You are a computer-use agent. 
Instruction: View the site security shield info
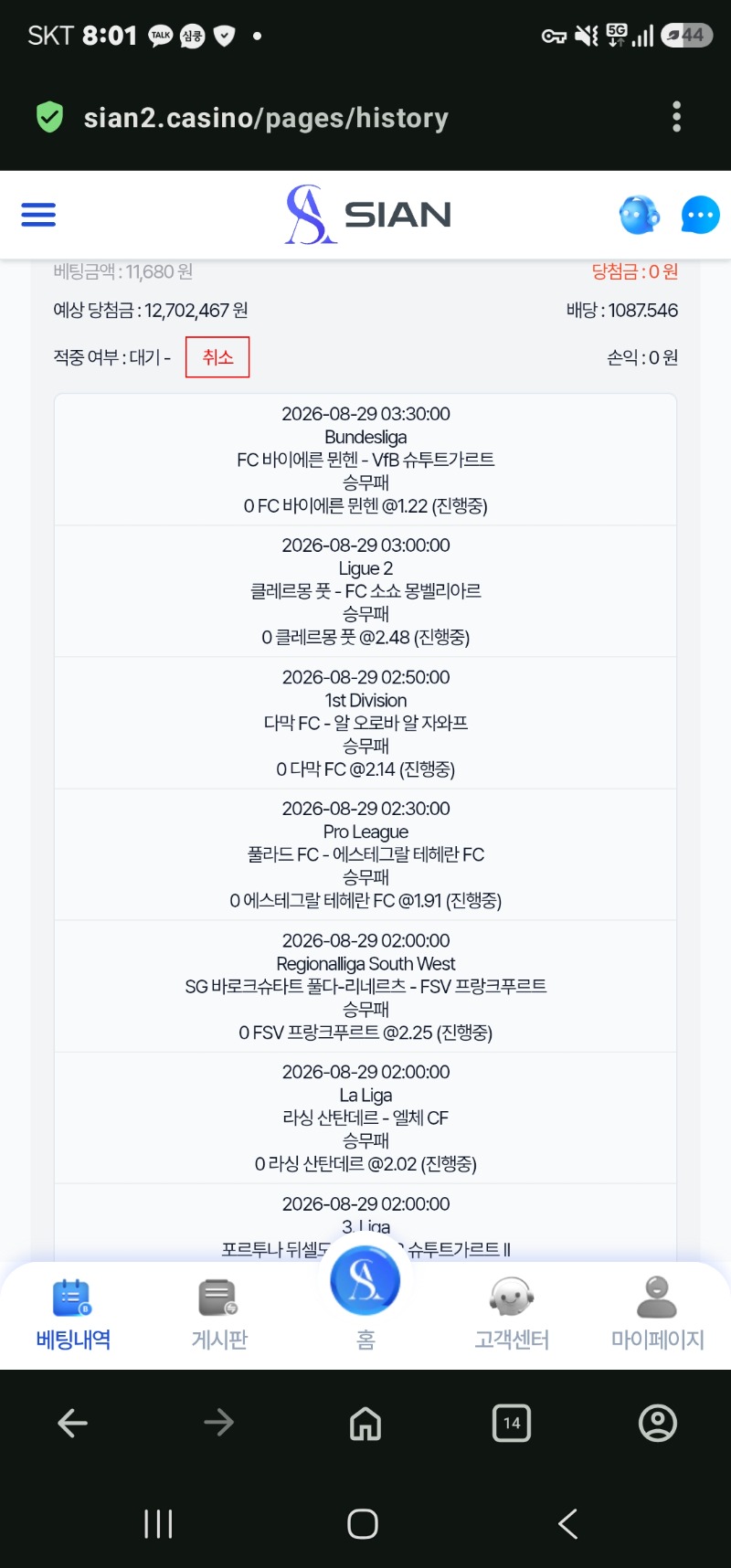pyautogui.click(x=49, y=117)
